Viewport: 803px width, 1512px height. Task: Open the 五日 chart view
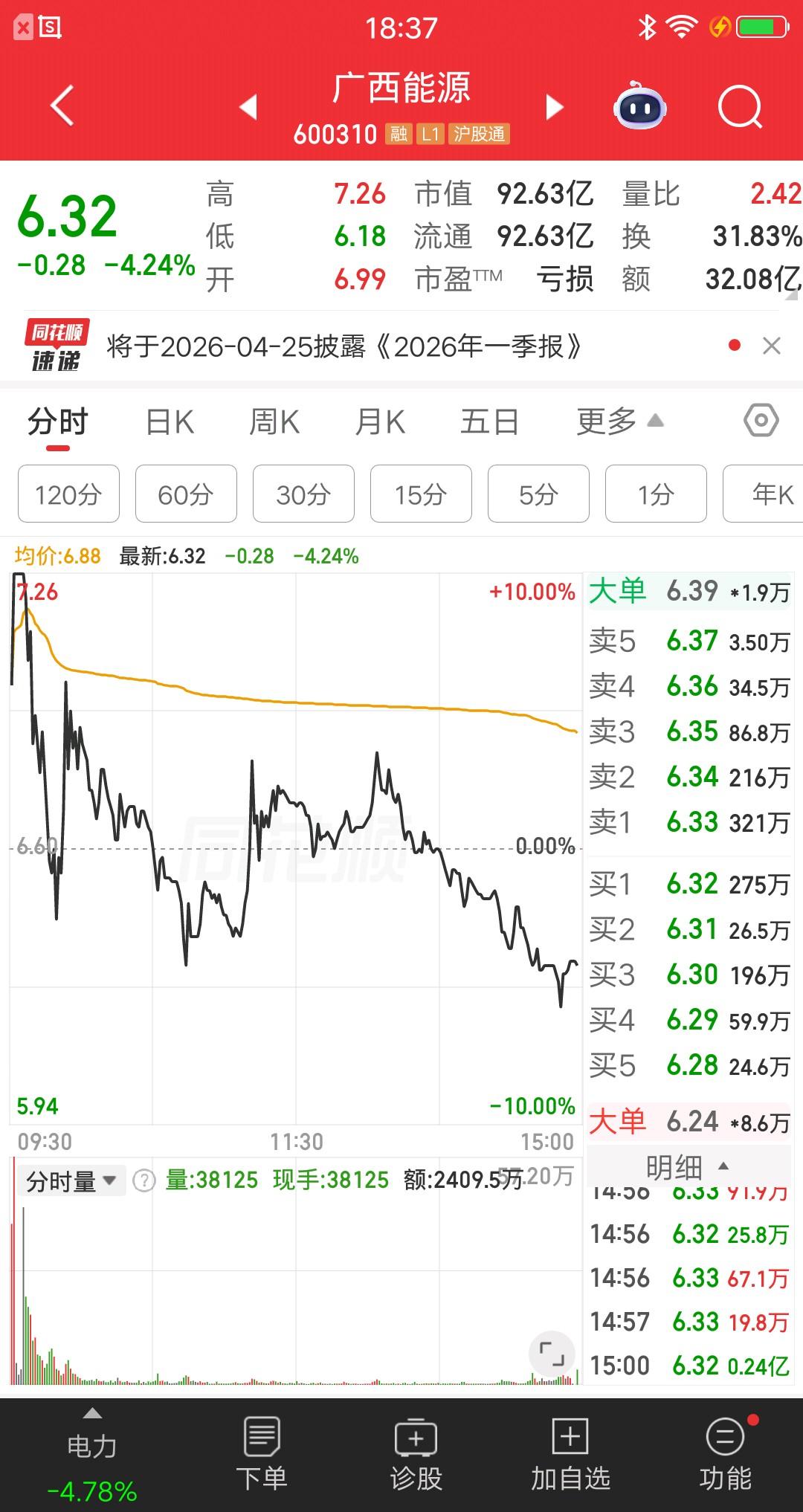490,421
